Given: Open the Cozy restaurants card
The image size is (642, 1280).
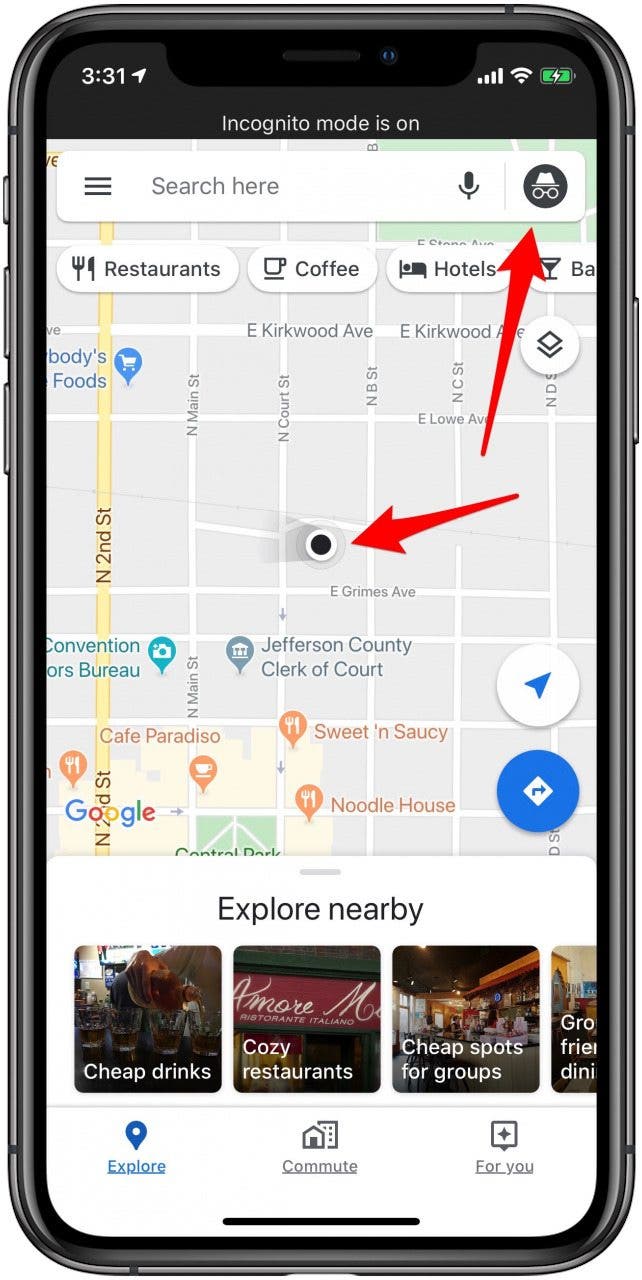Looking at the screenshot, I should (x=307, y=1019).
